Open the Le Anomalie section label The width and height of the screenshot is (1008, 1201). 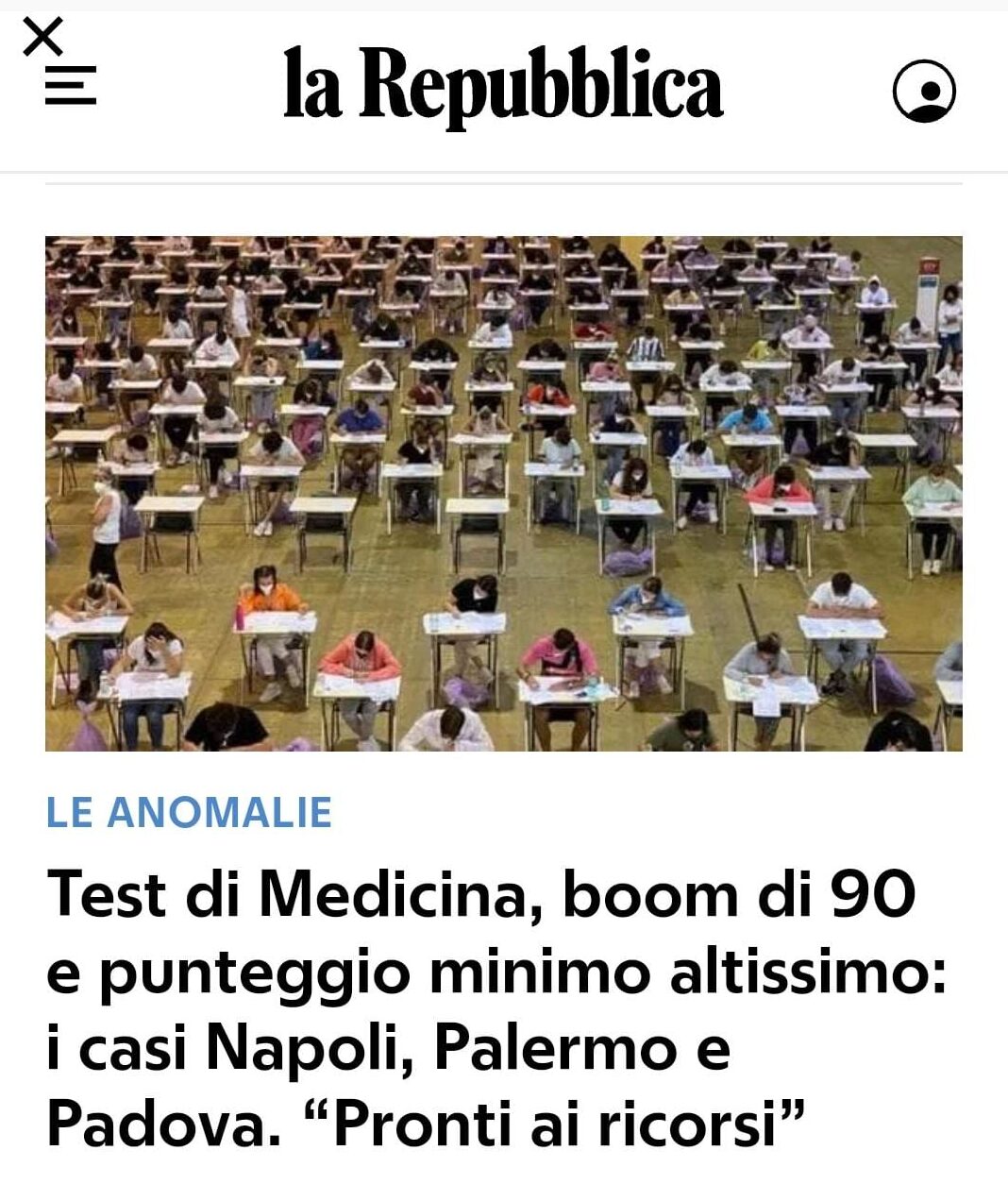(x=189, y=813)
